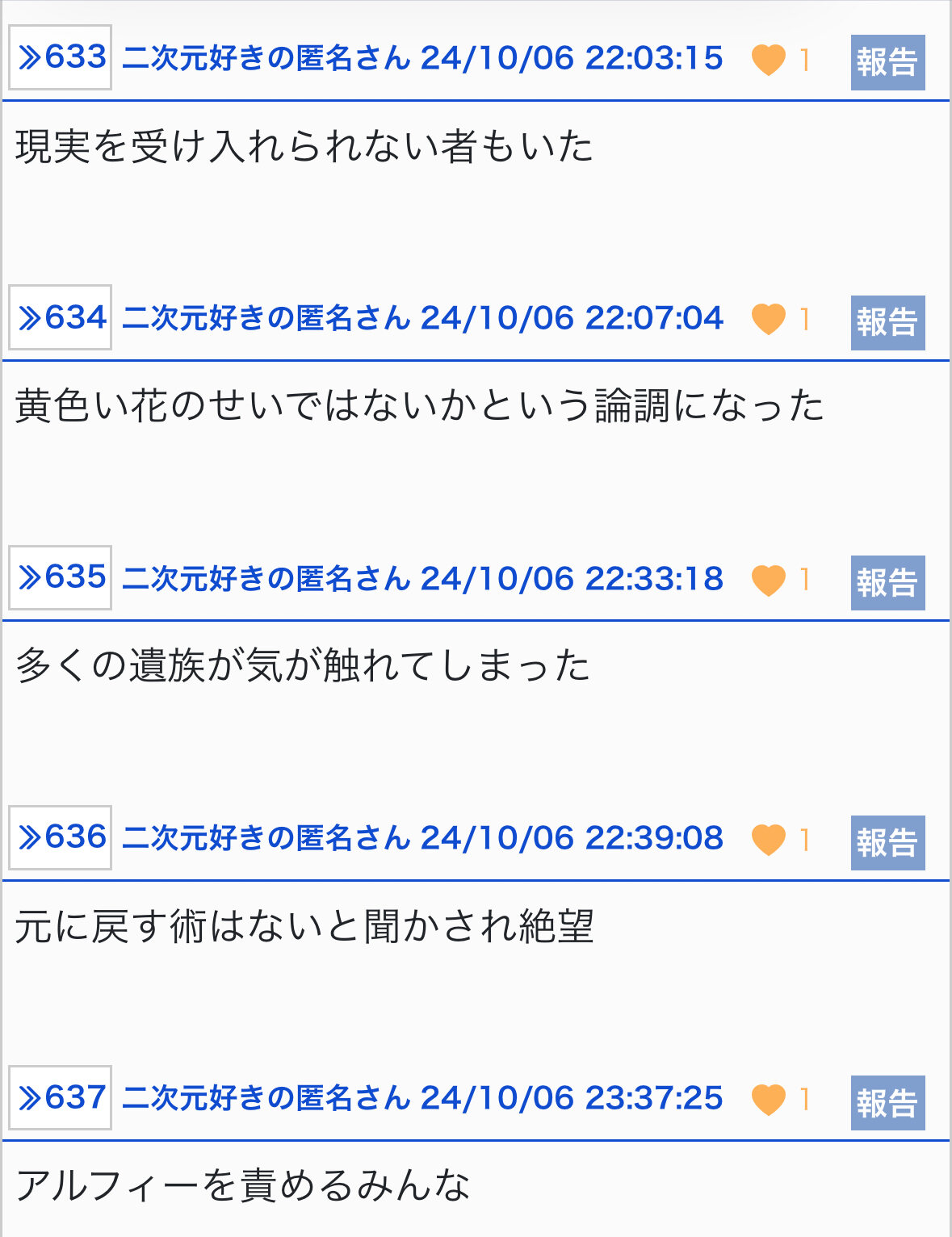
Task: Like post 637 about アルフィー
Action: [x=768, y=1100]
